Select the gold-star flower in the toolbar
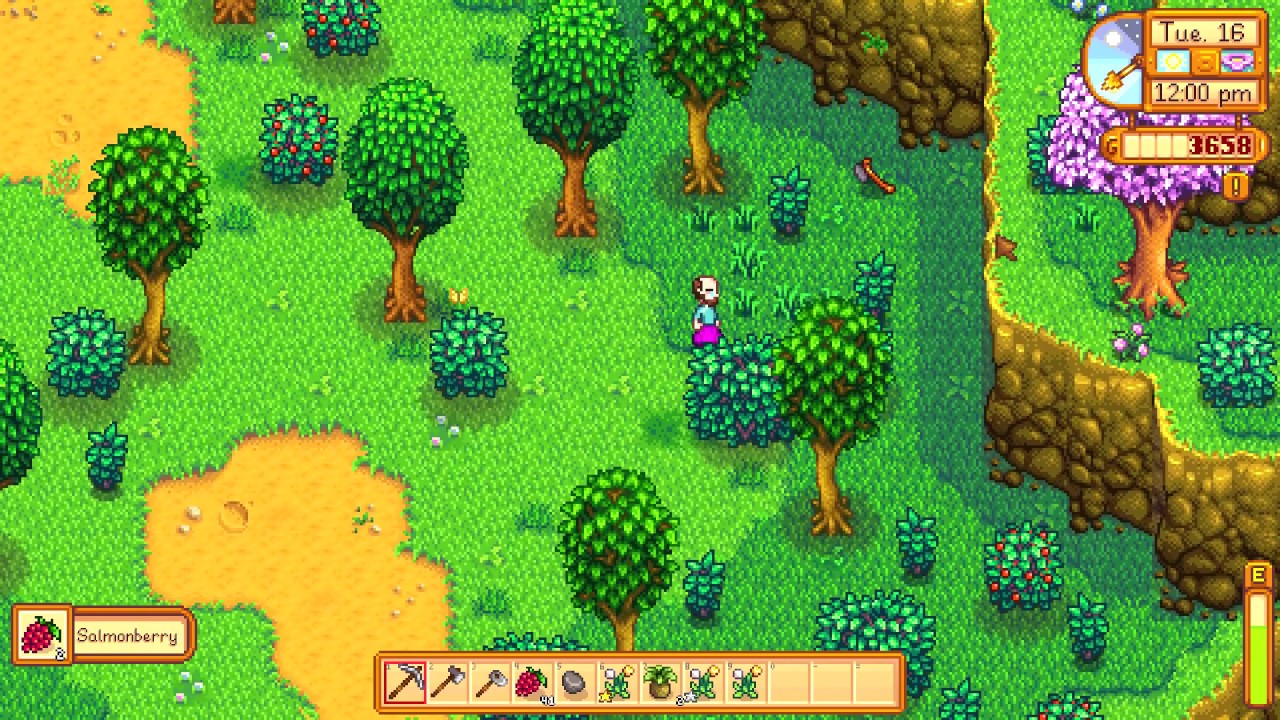This screenshot has height=720, width=1280. pyautogui.click(x=618, y=683)
